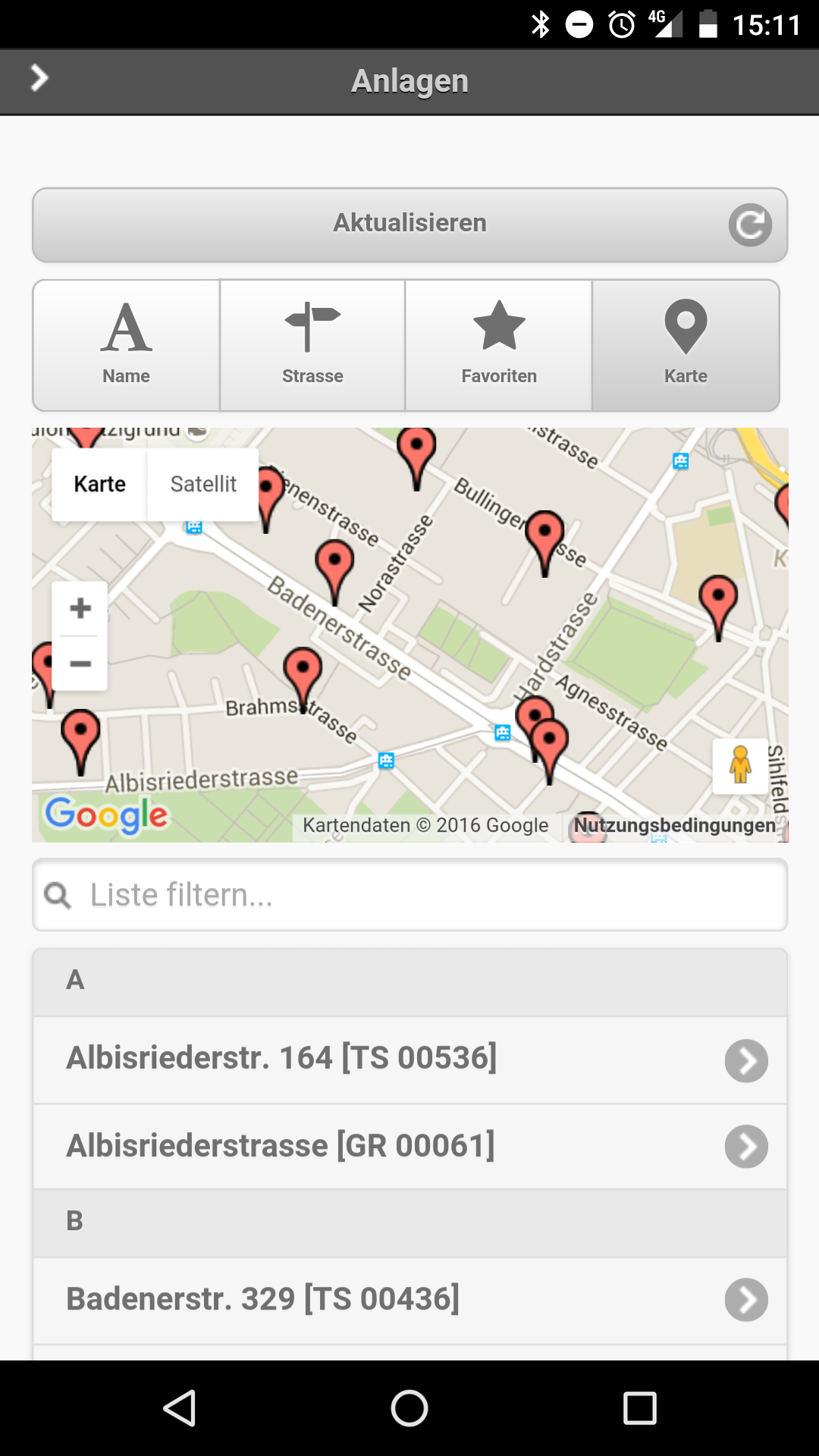Tap the Street View pegman
Viewport: 819px width, 1456px height.
click(740, 765)
